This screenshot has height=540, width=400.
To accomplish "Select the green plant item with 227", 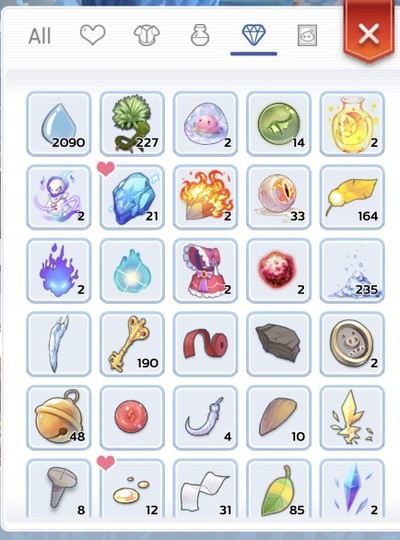I will 132,124.
